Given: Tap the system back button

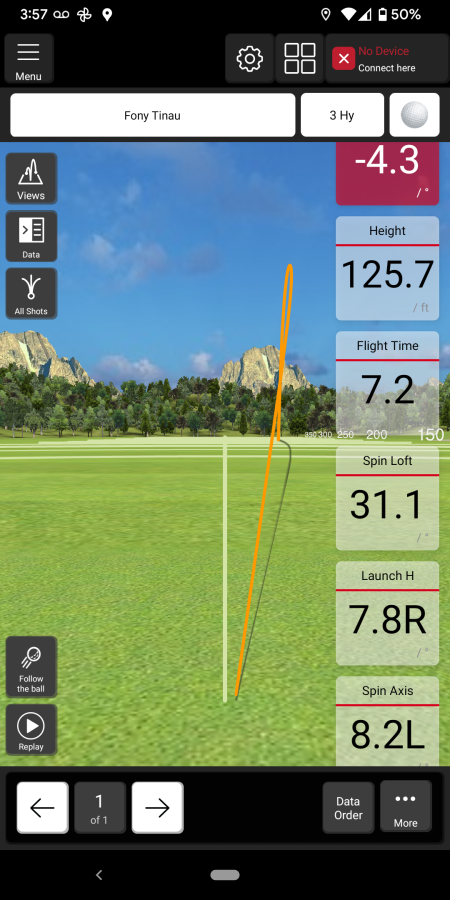Looking at the screenshot, I should pyautogui.click(x=99, y=875).
